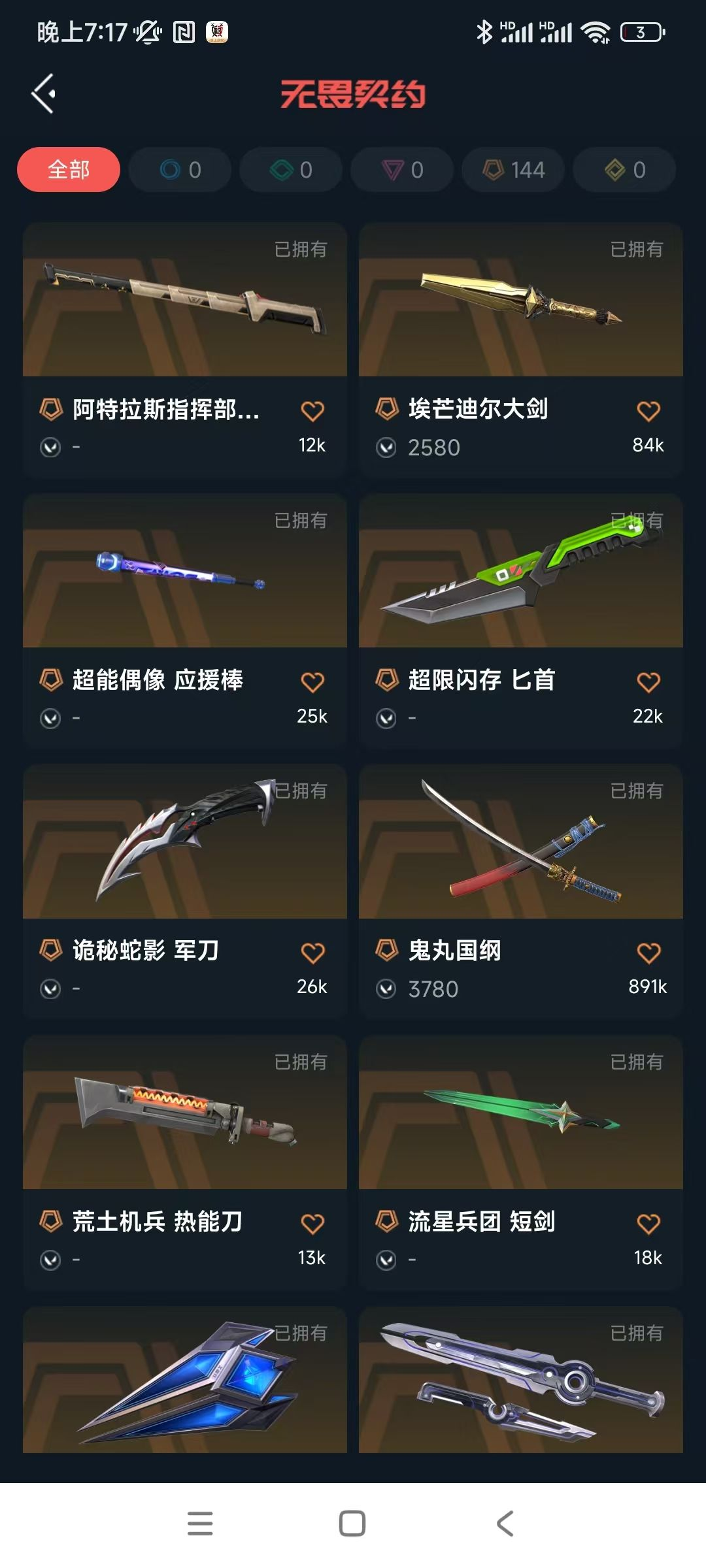The width and height of the screenshot is (706, 1568).
Task: Select the green diamond tier filter chip
Action: (x=291, y=170)
